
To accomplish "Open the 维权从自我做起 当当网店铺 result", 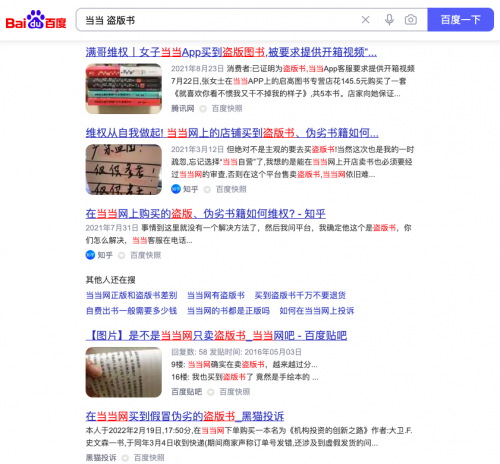I will (232, 133).
